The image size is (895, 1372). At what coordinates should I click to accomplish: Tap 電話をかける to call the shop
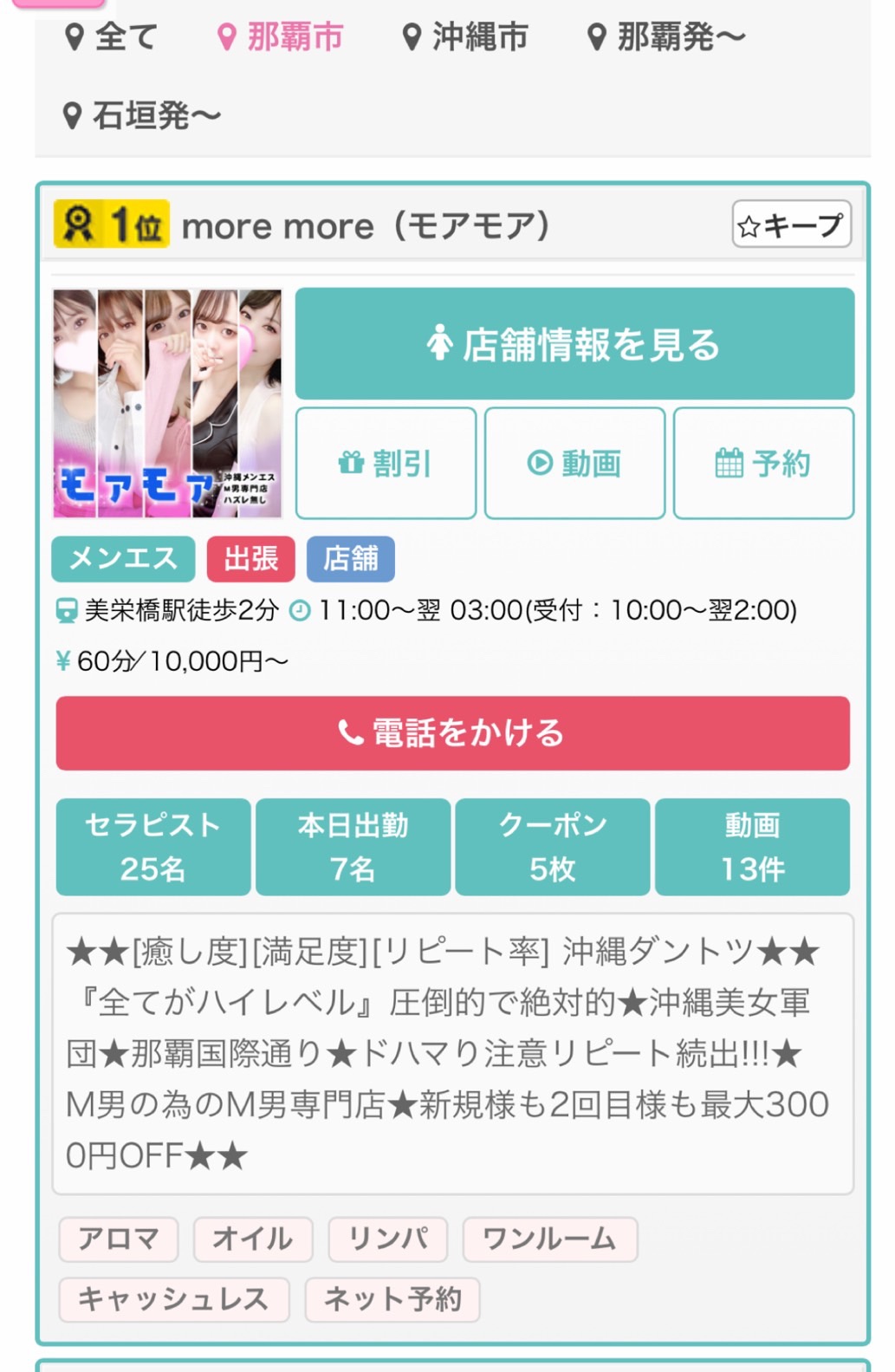pyautogui.click(x=452, y=733)
